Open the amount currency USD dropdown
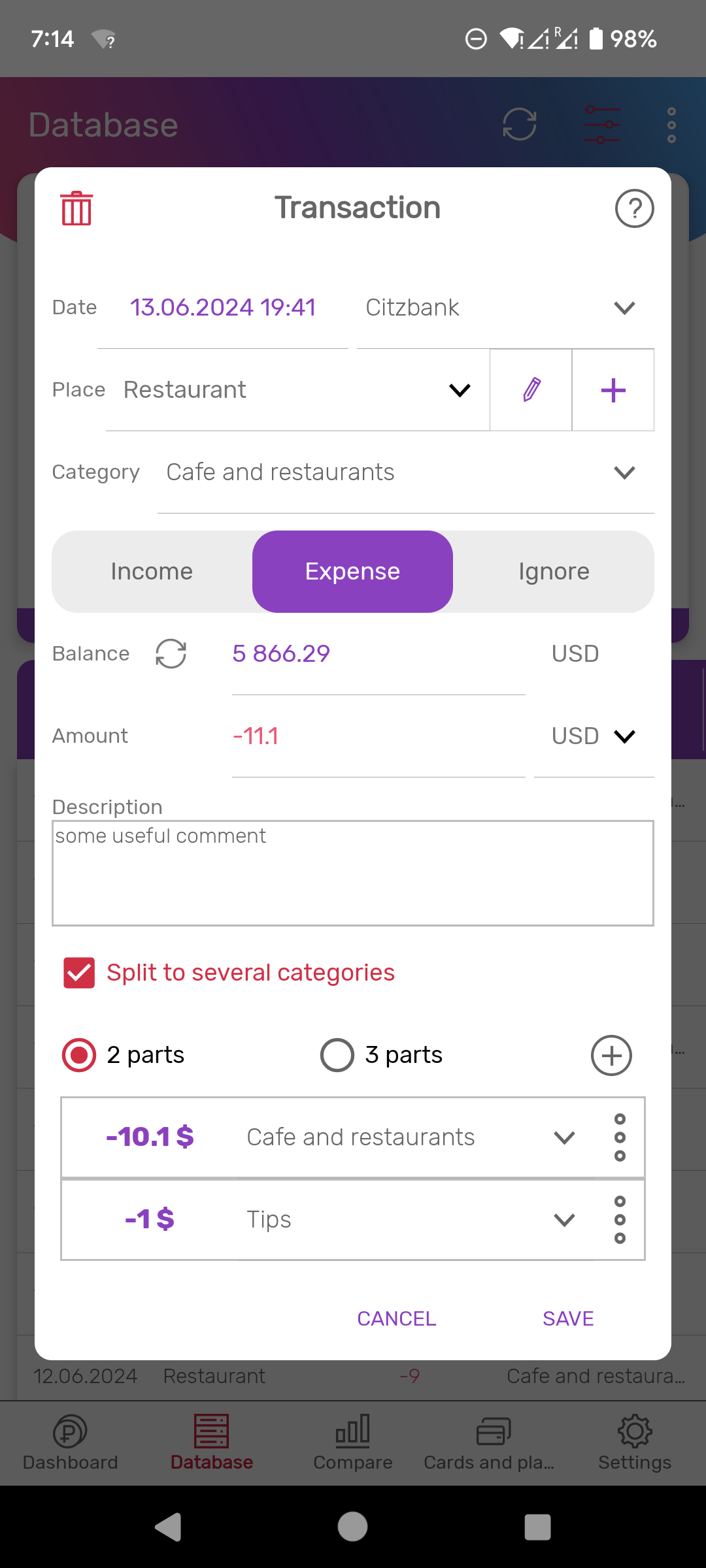The image size is (706, 1568). [x=594, y=736]
